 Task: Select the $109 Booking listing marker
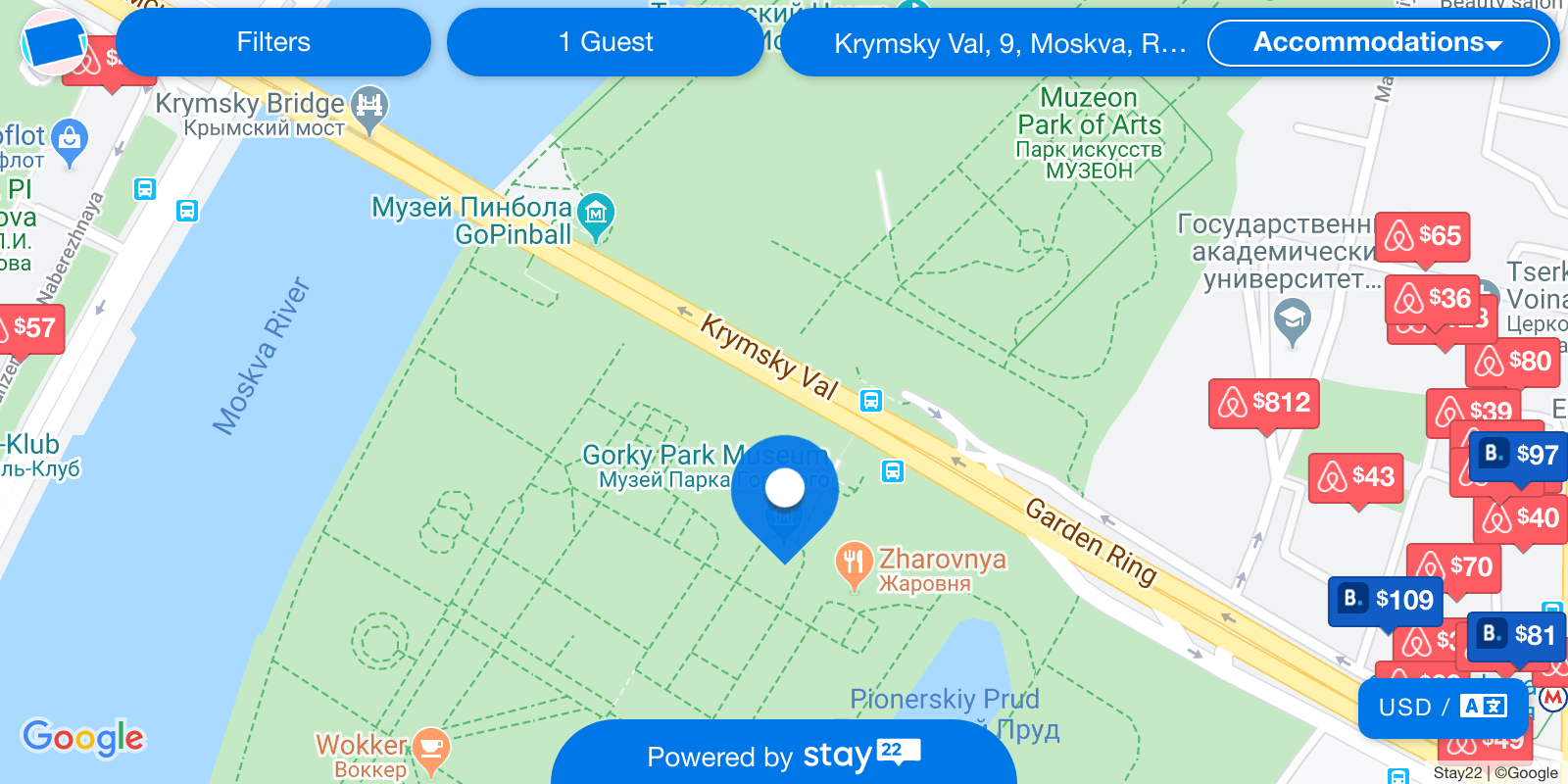pyautogui.click(x=1386, y=600)
